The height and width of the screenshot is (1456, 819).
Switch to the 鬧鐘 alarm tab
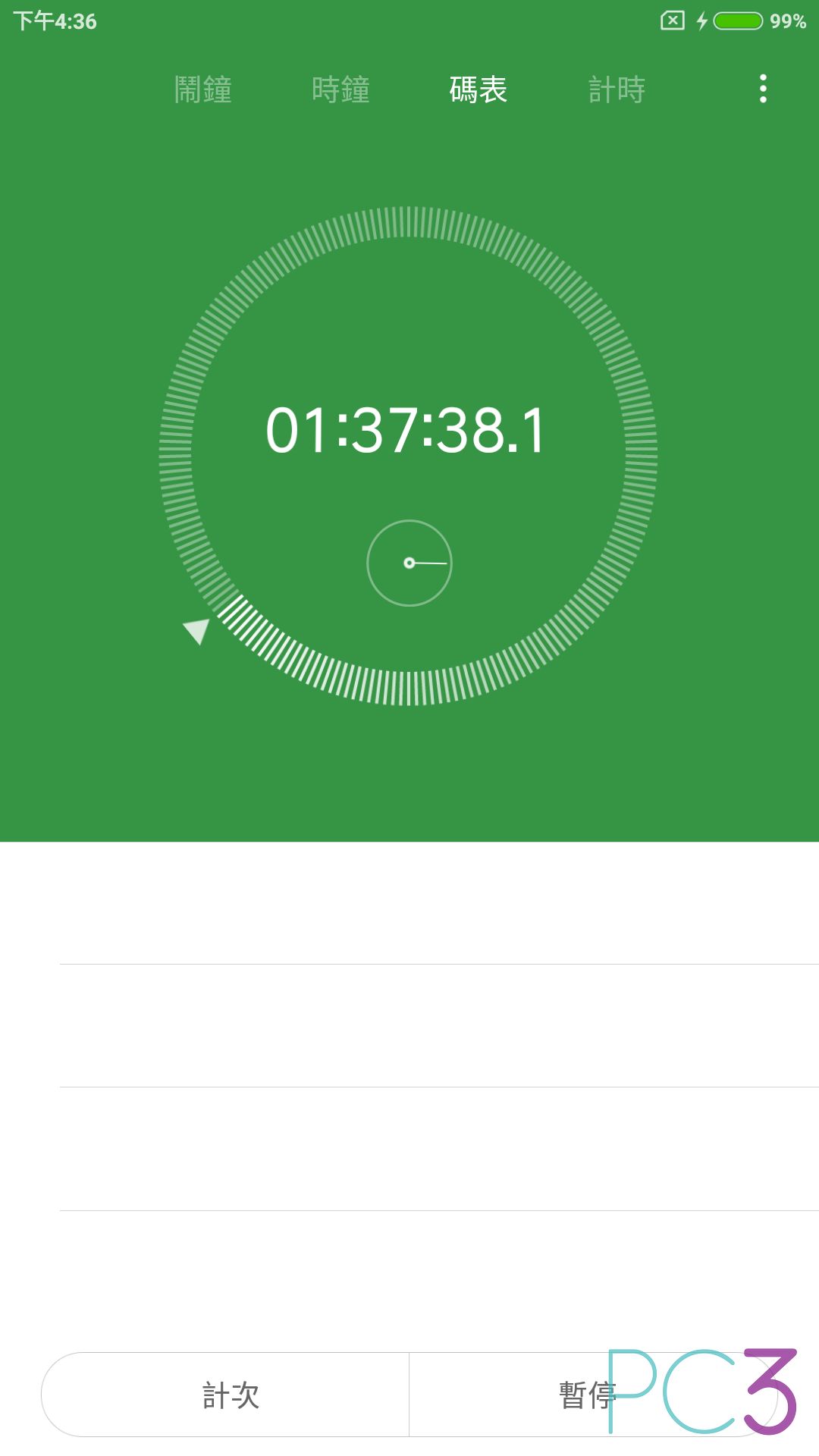[x=202, y=89]
